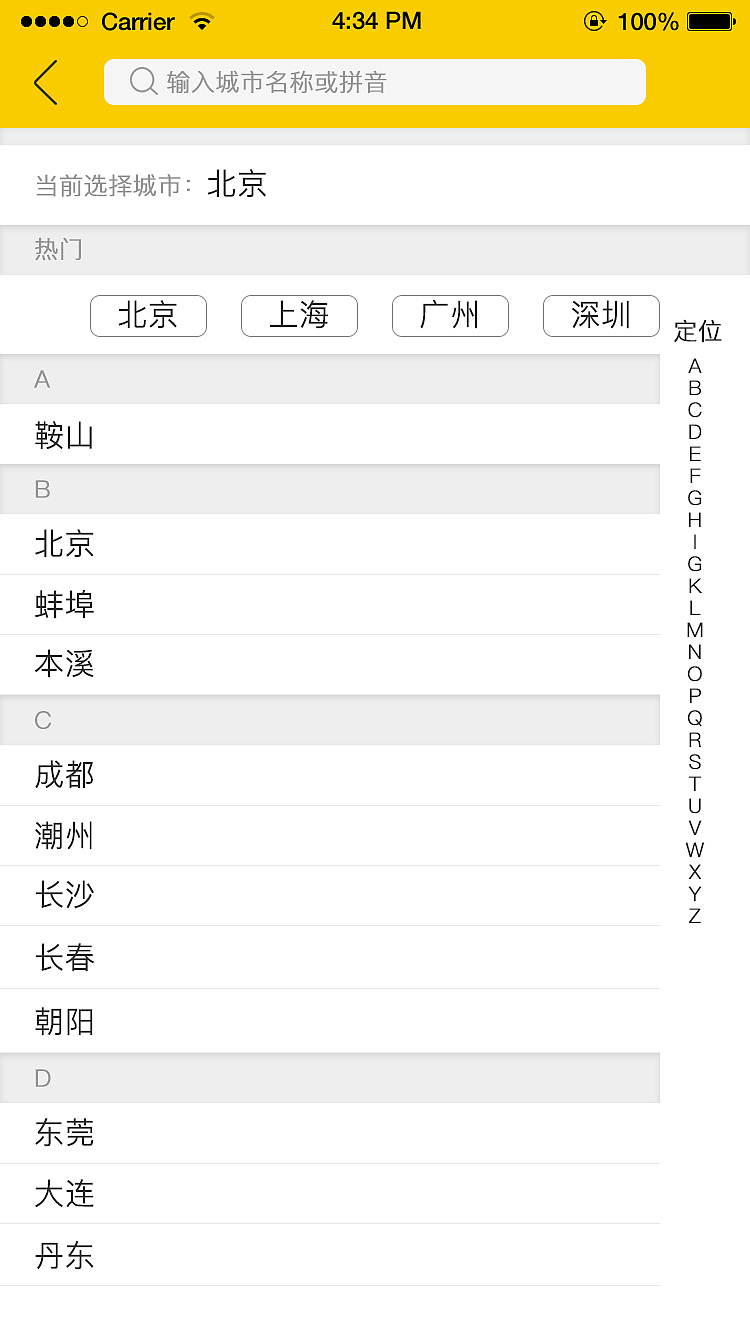Tap the current city 北京 next to 当前选择城市
Viewport: 750px width, 1334px height.
tap(236, 184)
